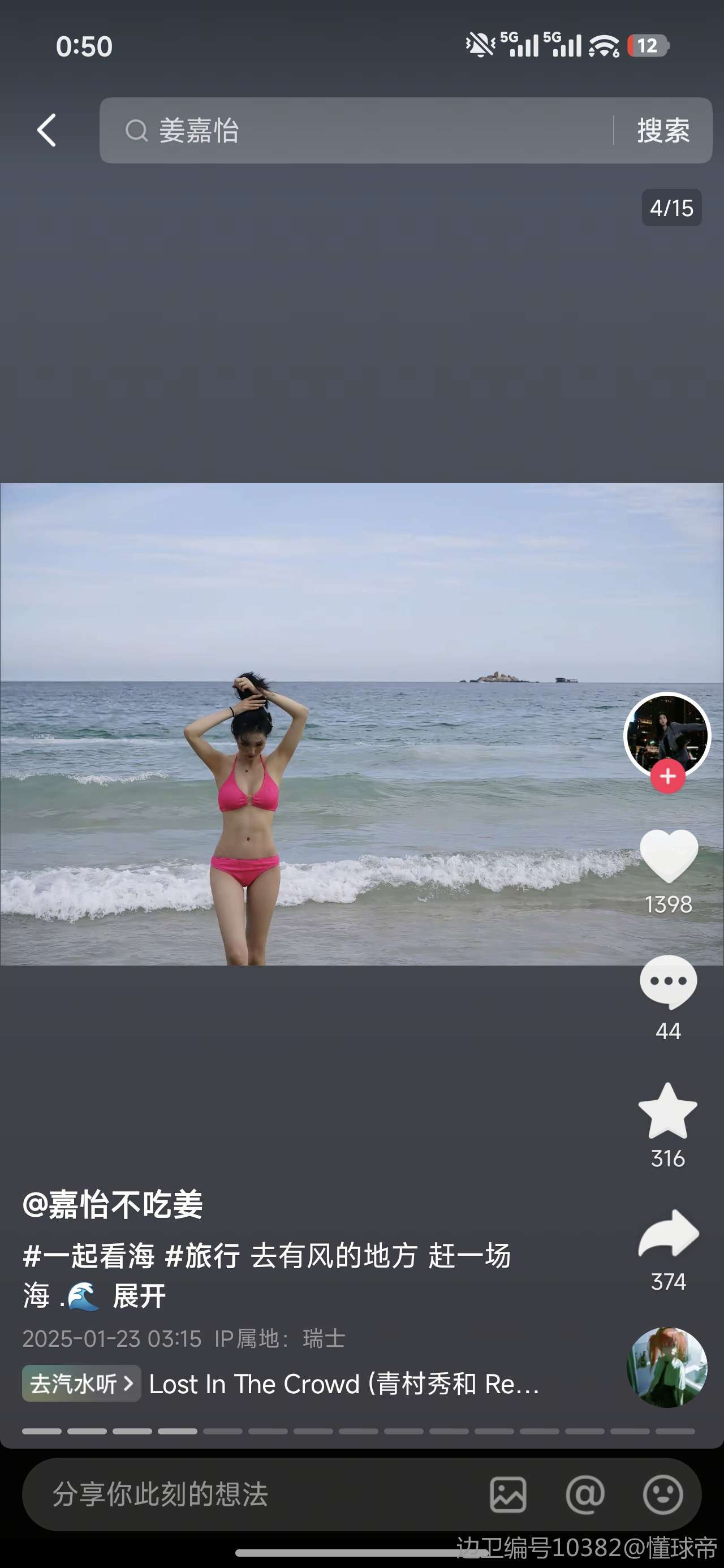Mention someone with the @ icon
The width and height of the screenshot is (724, 1568).
[584, 1494]
